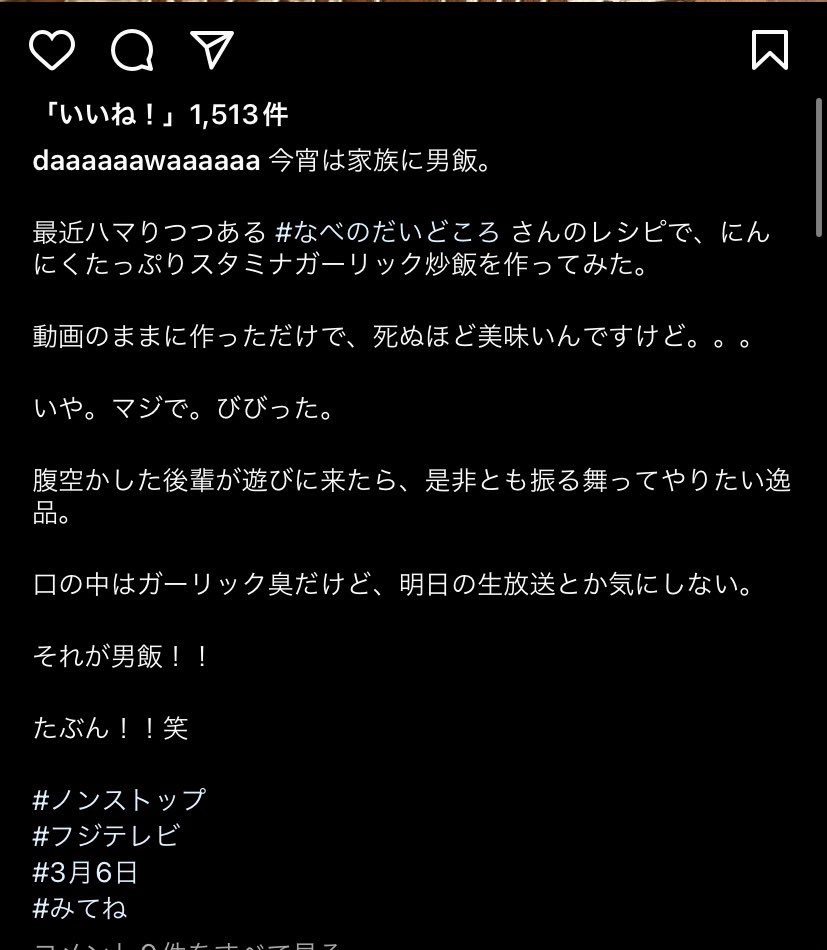This screenshot has width=827, height=950.
Task: View all comments on this post
Action: (188, 945)
